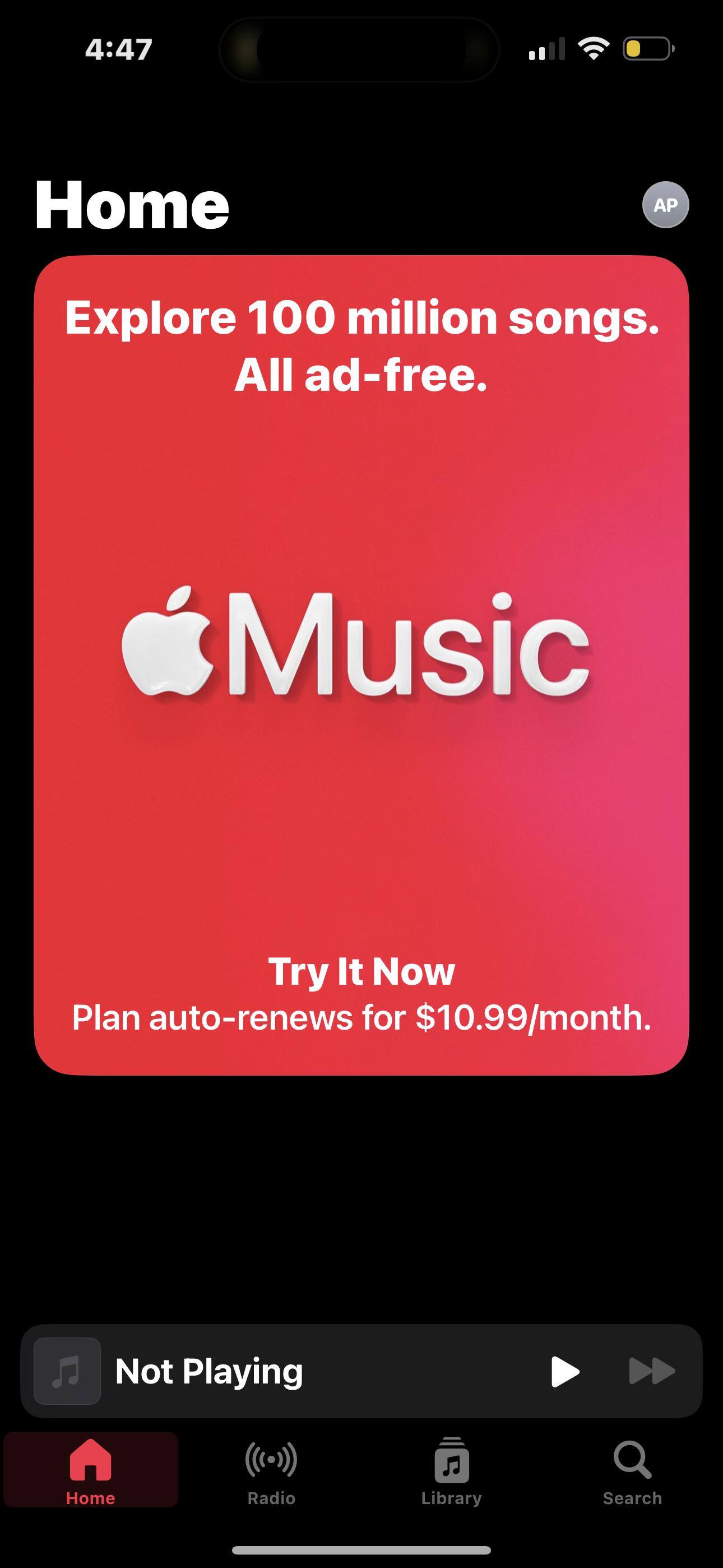Image resolution: width=723 pixels, height=1568 pixels.
Task: Open the Apple Music trial offer card
Action: 361,665
